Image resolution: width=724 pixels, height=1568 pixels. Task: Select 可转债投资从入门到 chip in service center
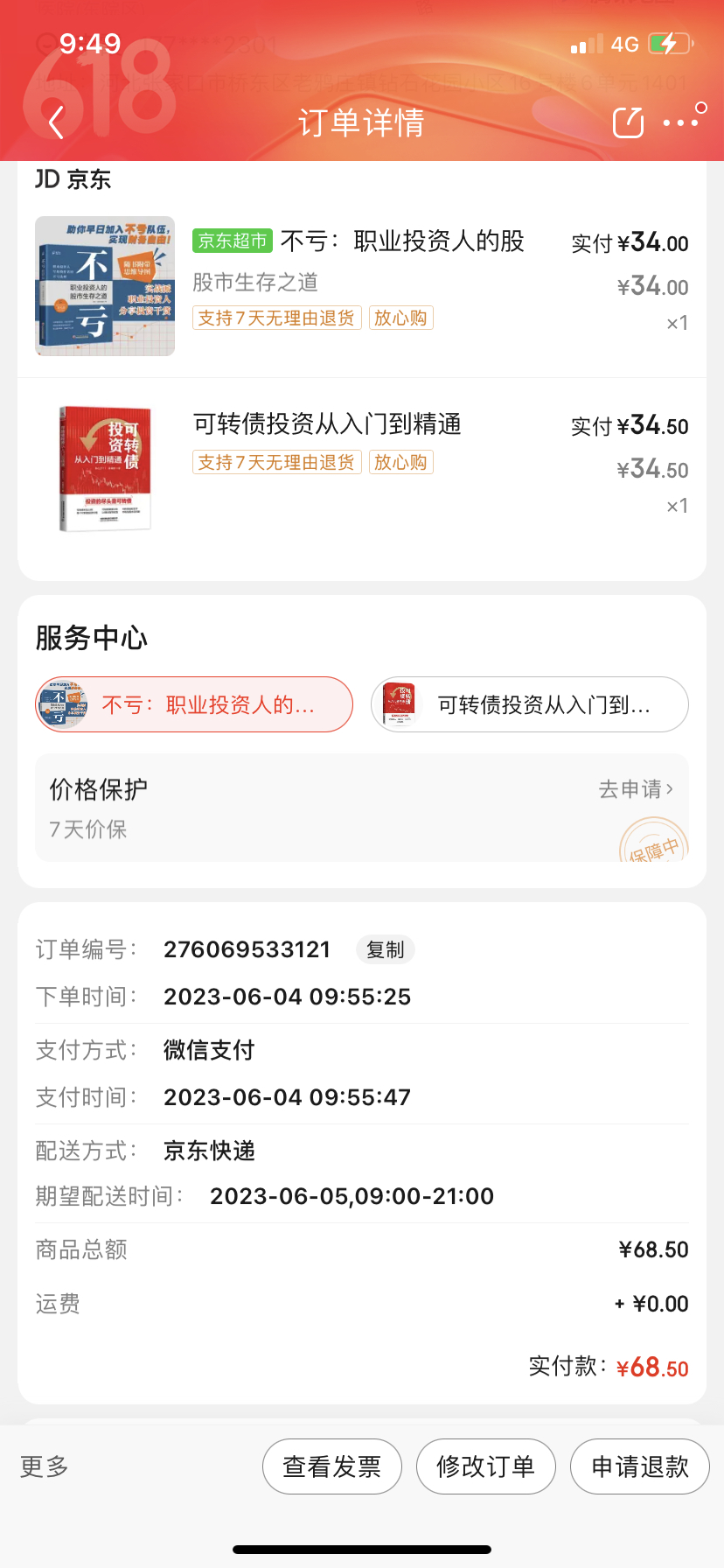pyautogui.click(x=530, y=704)
